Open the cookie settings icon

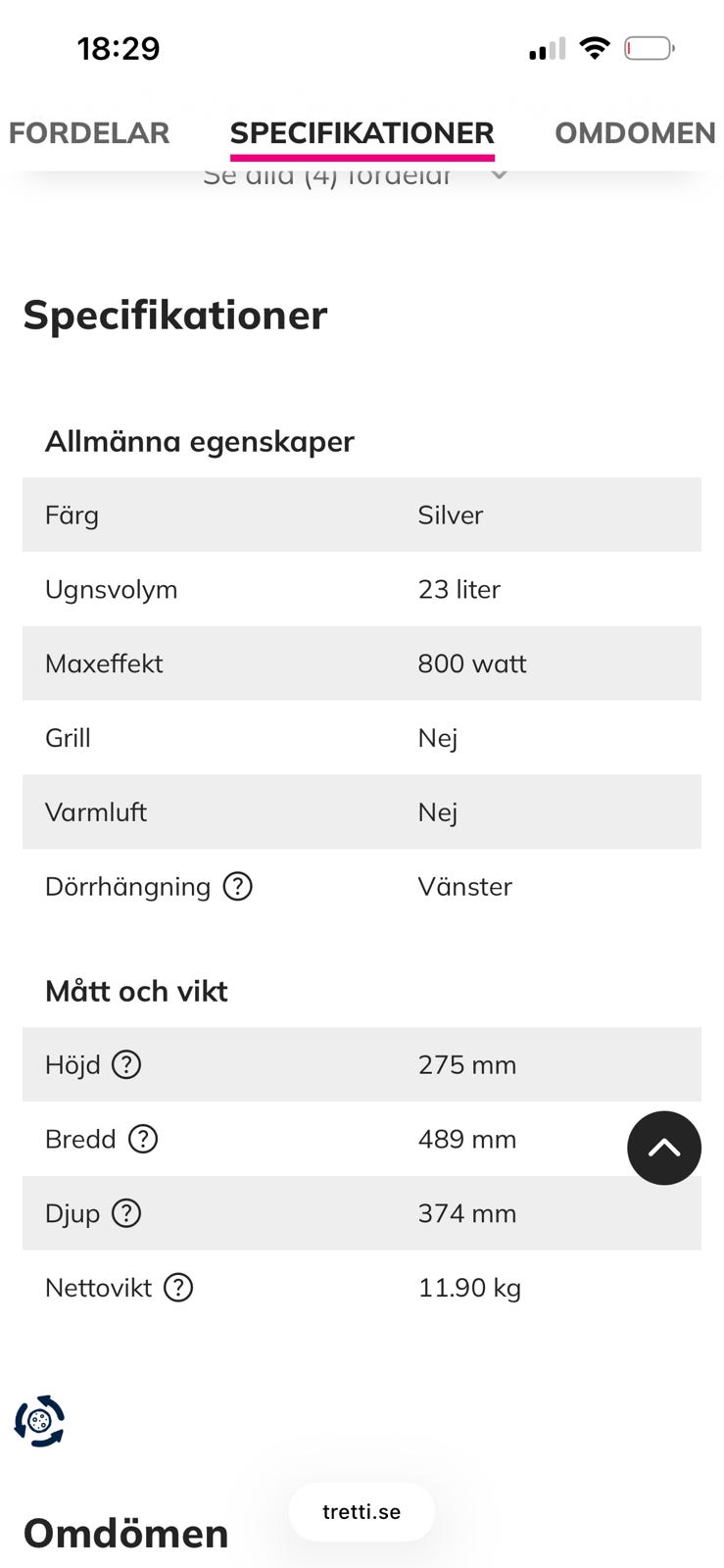pyautogui.click(x=39, y=1421)
